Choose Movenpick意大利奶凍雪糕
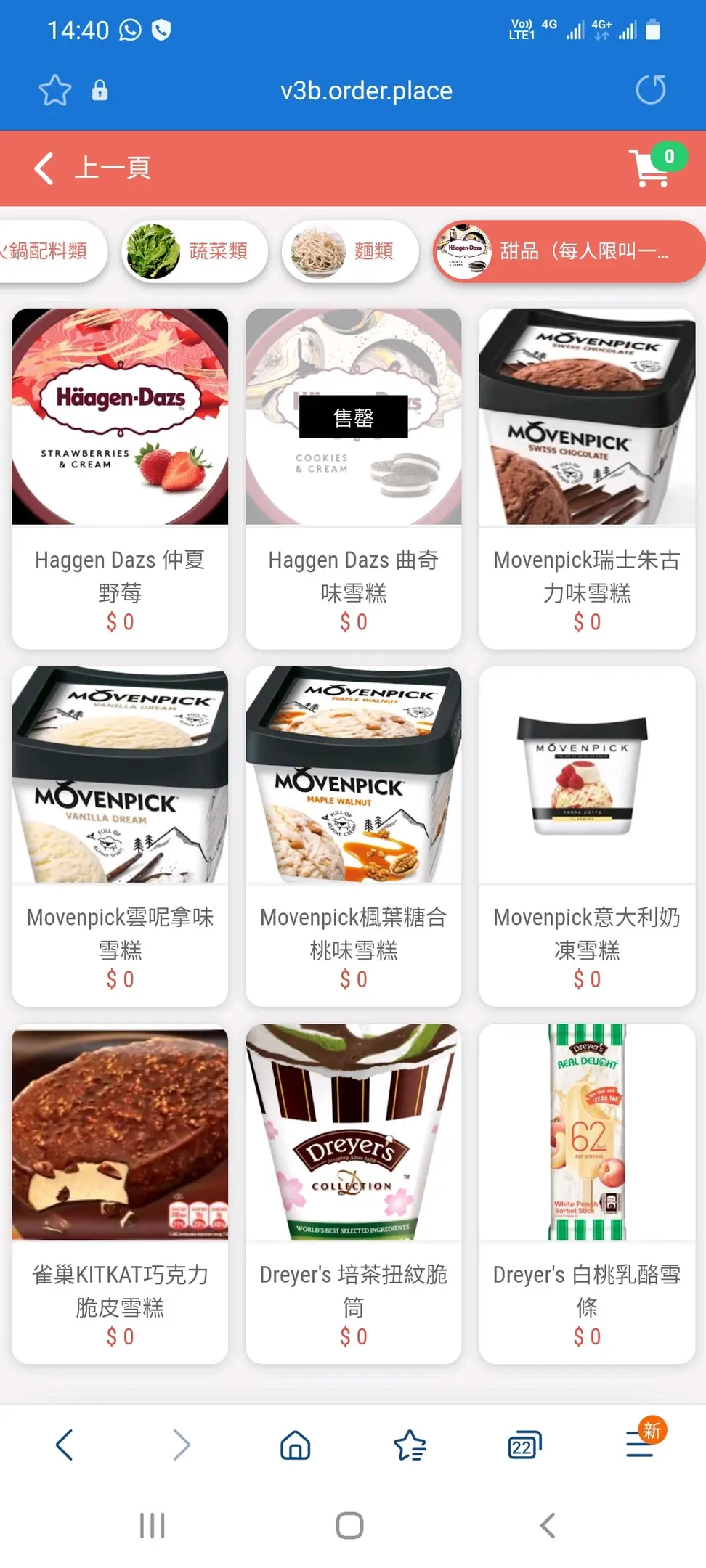 587,835
